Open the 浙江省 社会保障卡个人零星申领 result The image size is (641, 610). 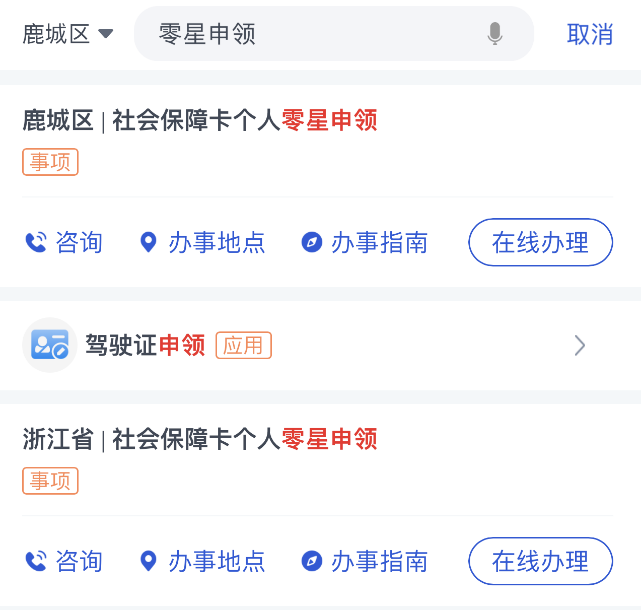coord(200,439)
